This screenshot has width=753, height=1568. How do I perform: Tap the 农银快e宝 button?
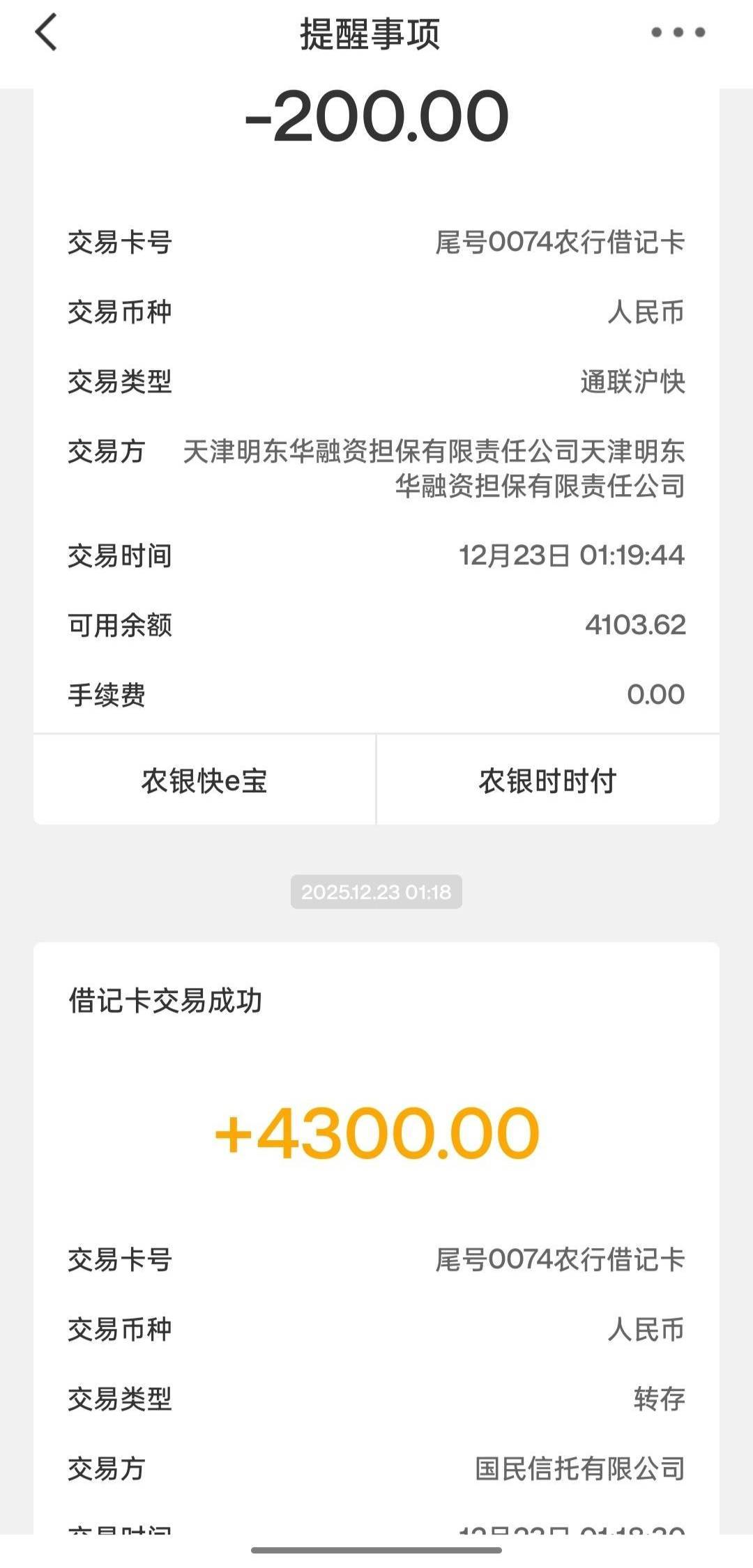(204, 781)
